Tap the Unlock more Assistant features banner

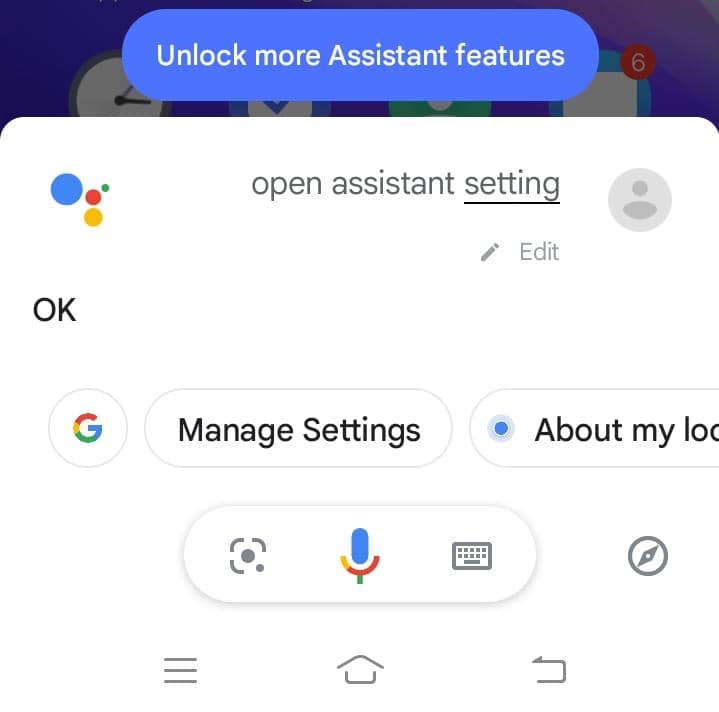[360, 56]
